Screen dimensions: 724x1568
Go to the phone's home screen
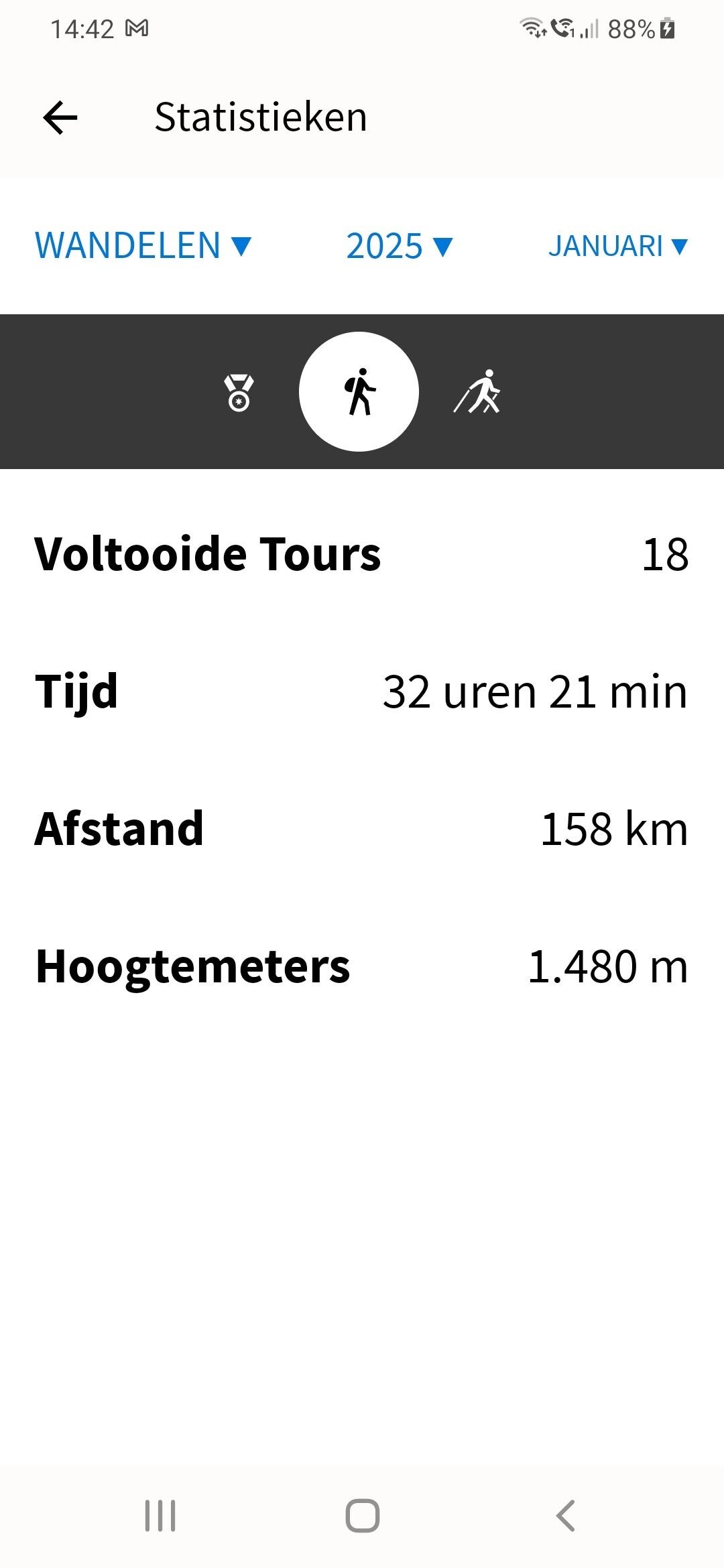point(363,1516)
